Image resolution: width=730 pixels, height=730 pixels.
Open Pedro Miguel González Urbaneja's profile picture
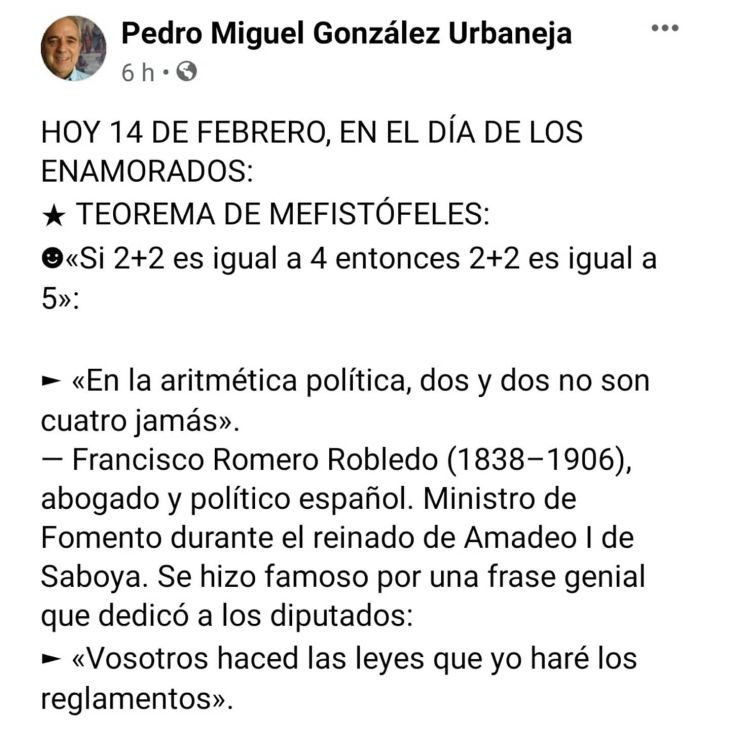tap(73, 48)
